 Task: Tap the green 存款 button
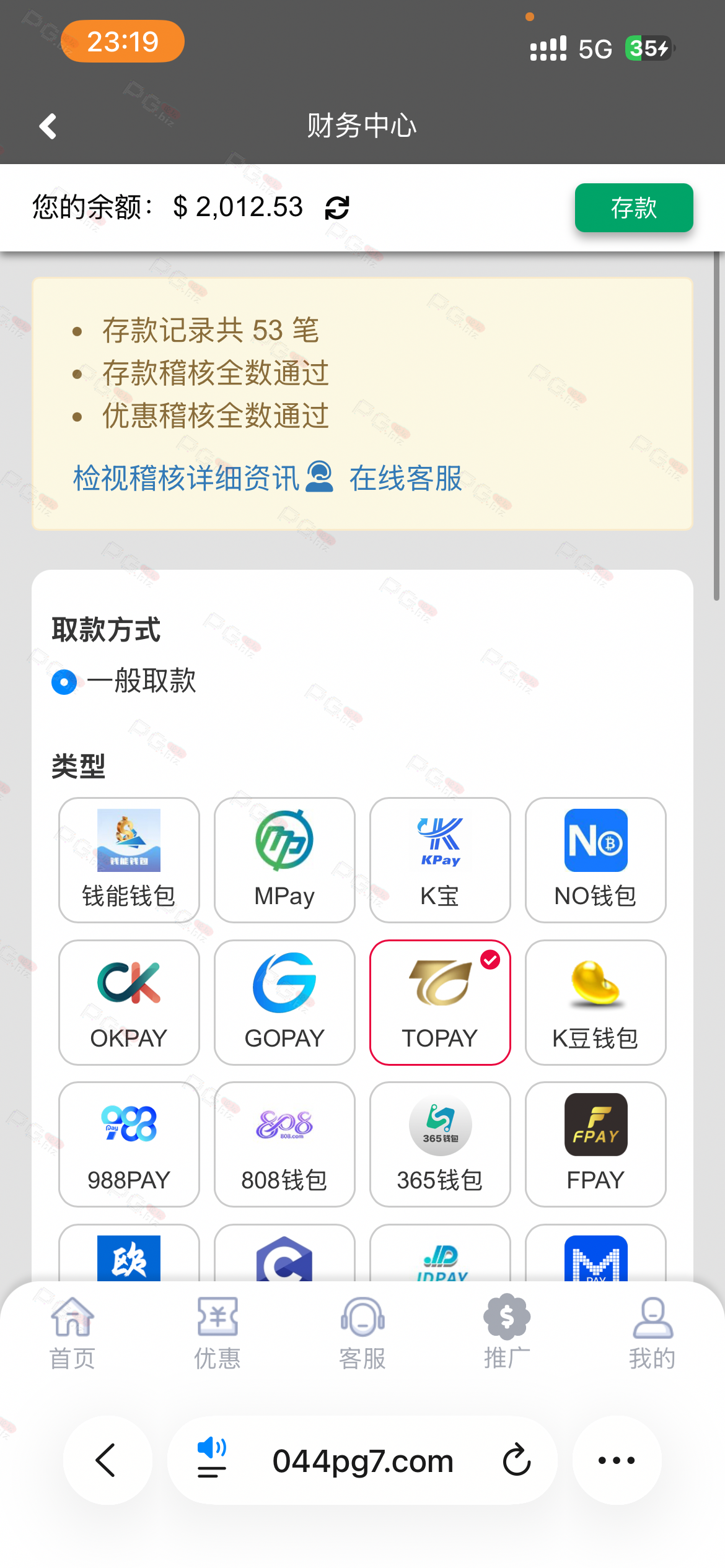633,208
